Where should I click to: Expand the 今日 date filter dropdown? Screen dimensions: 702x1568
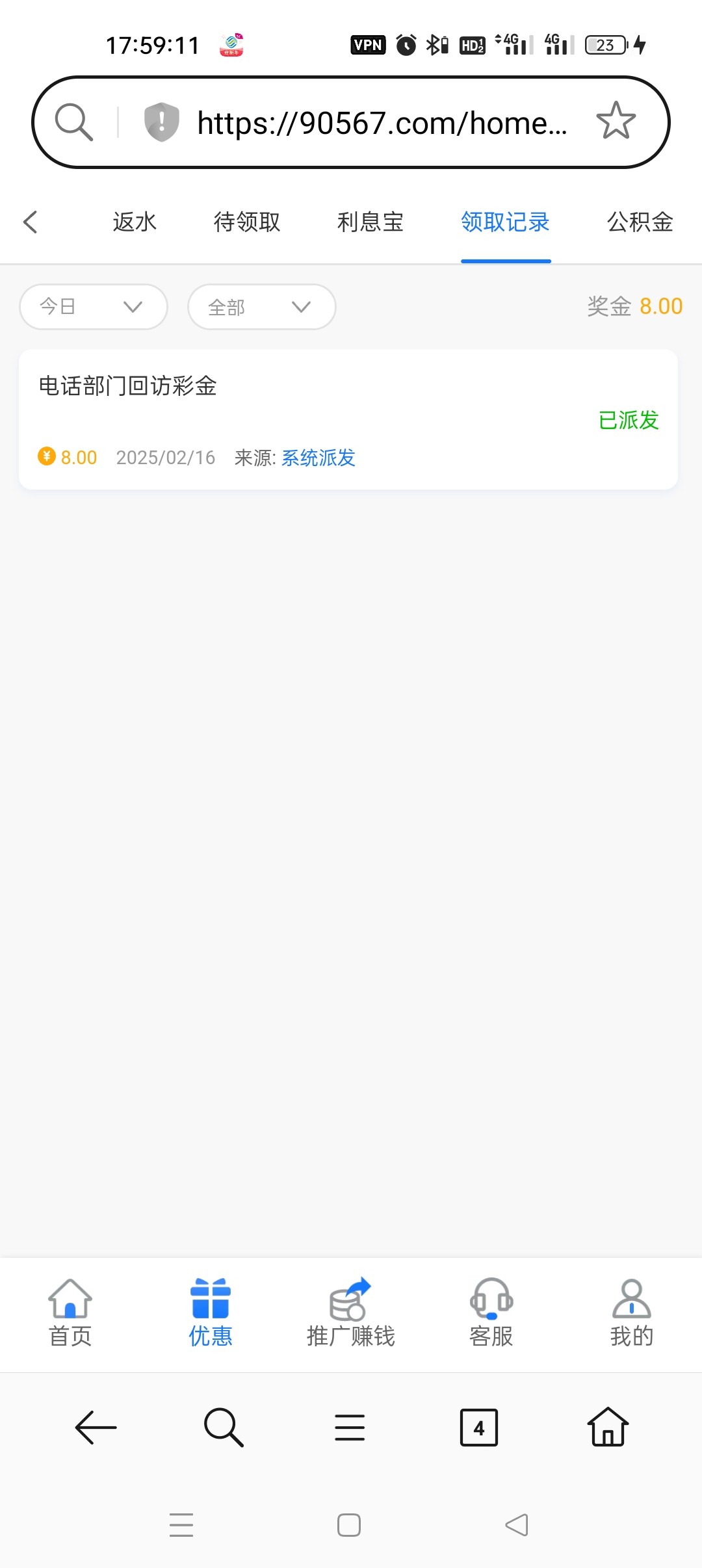pos(94,307)
